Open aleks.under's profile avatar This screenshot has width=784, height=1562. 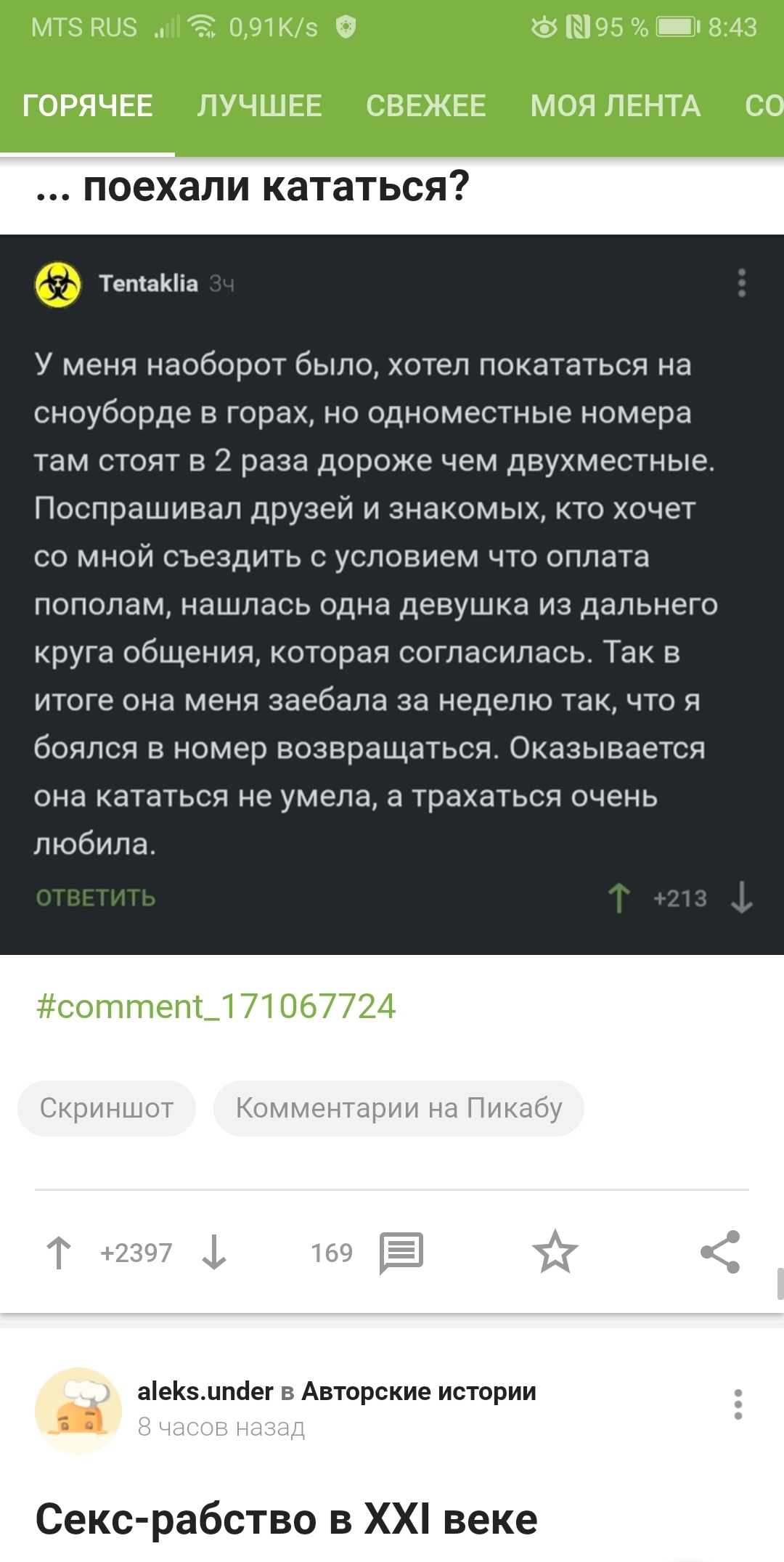pos(78,1410)
